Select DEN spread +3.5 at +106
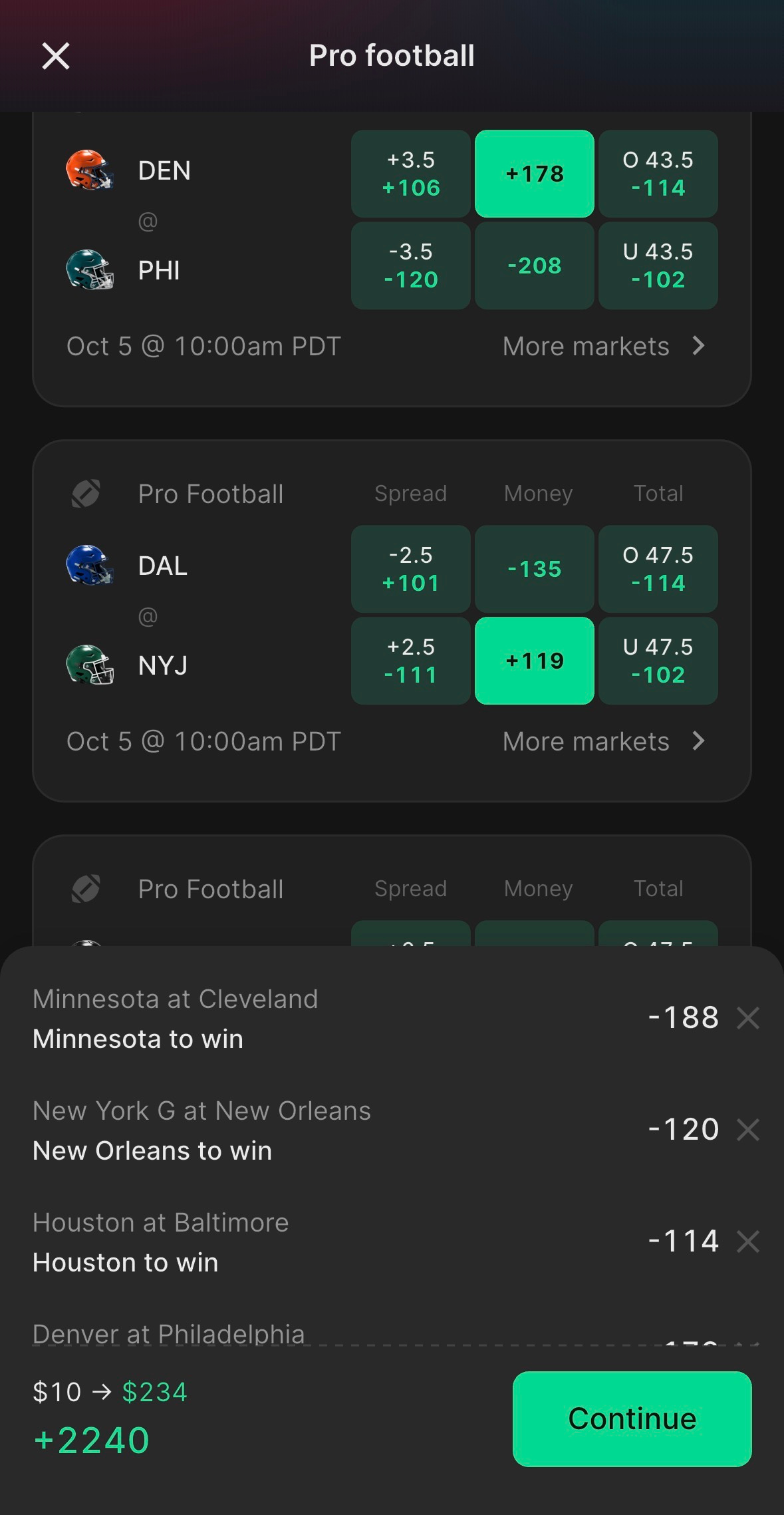The height and width of the screenshot is (1515, 784). [x=410, y=174]
